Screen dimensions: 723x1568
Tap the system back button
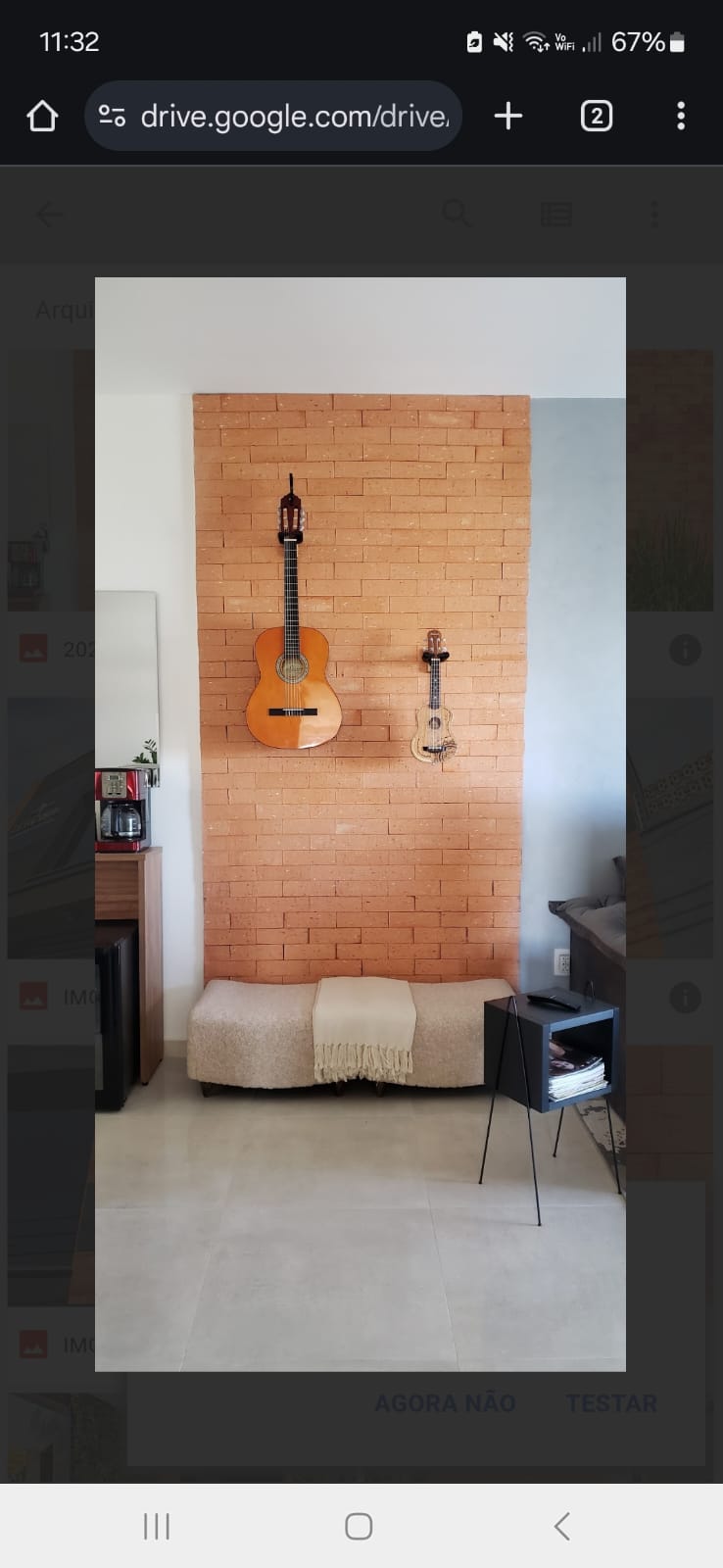pos(561,1526)
